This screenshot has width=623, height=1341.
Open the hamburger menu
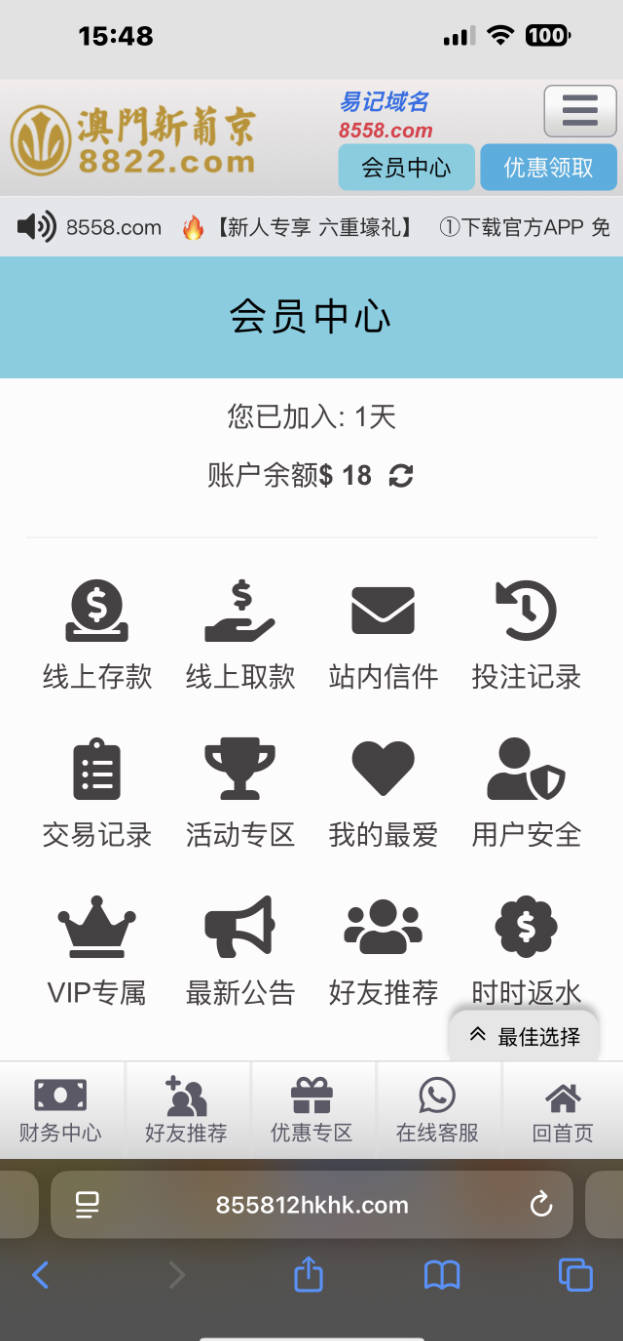579,110
